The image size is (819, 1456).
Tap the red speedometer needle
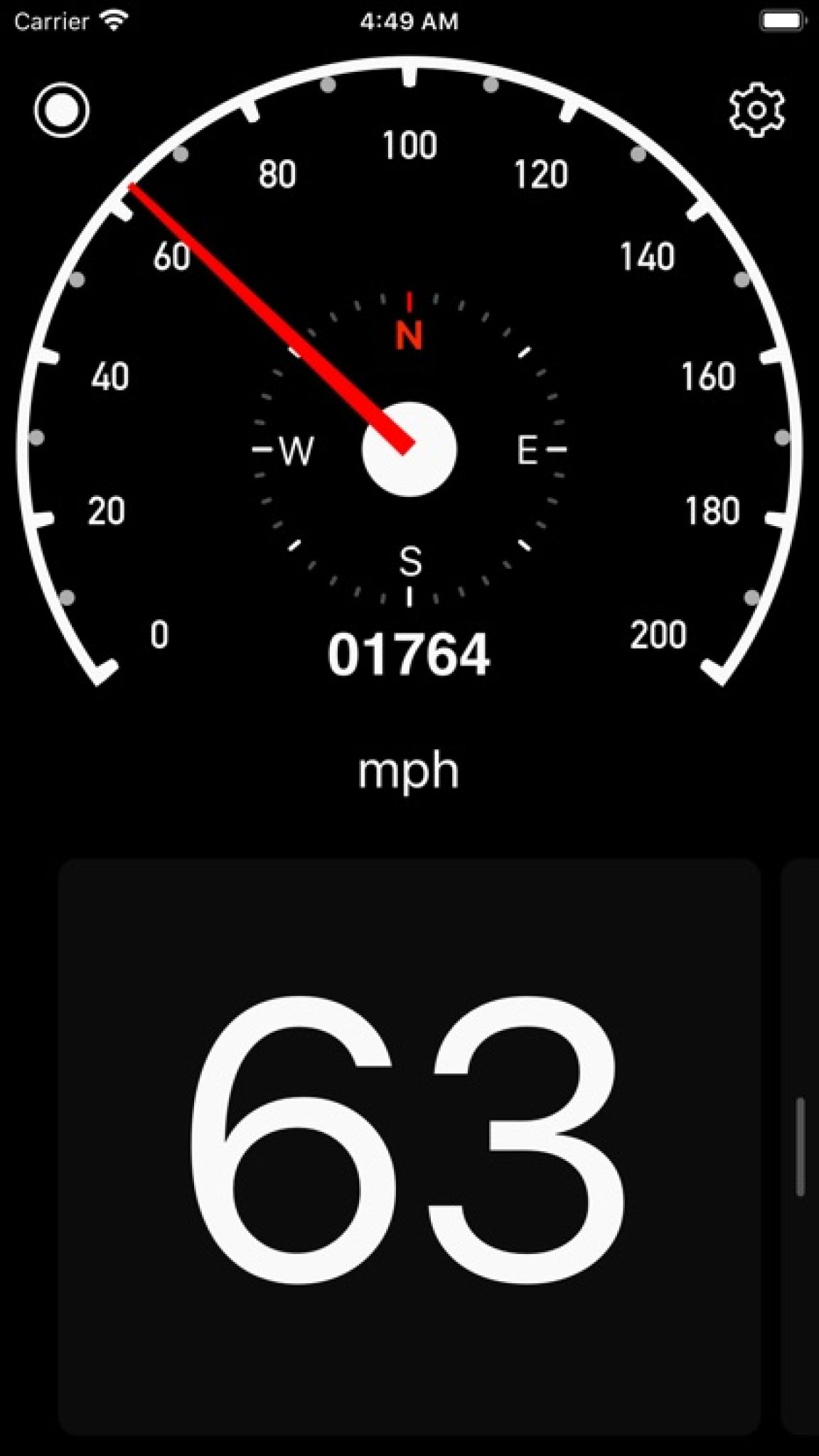click(263, 313)
